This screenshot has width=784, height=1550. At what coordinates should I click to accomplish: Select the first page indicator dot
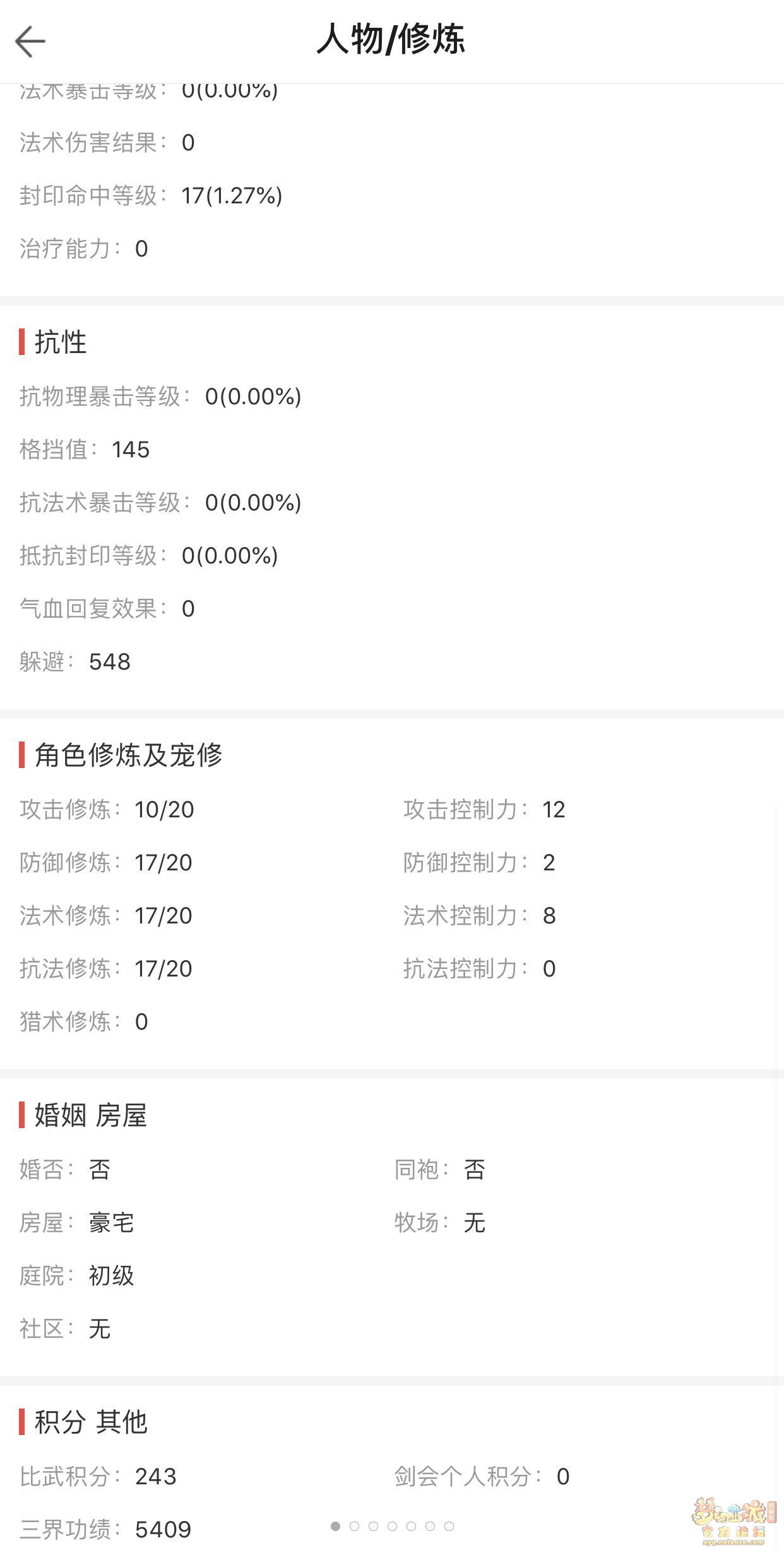point(335,1526)
